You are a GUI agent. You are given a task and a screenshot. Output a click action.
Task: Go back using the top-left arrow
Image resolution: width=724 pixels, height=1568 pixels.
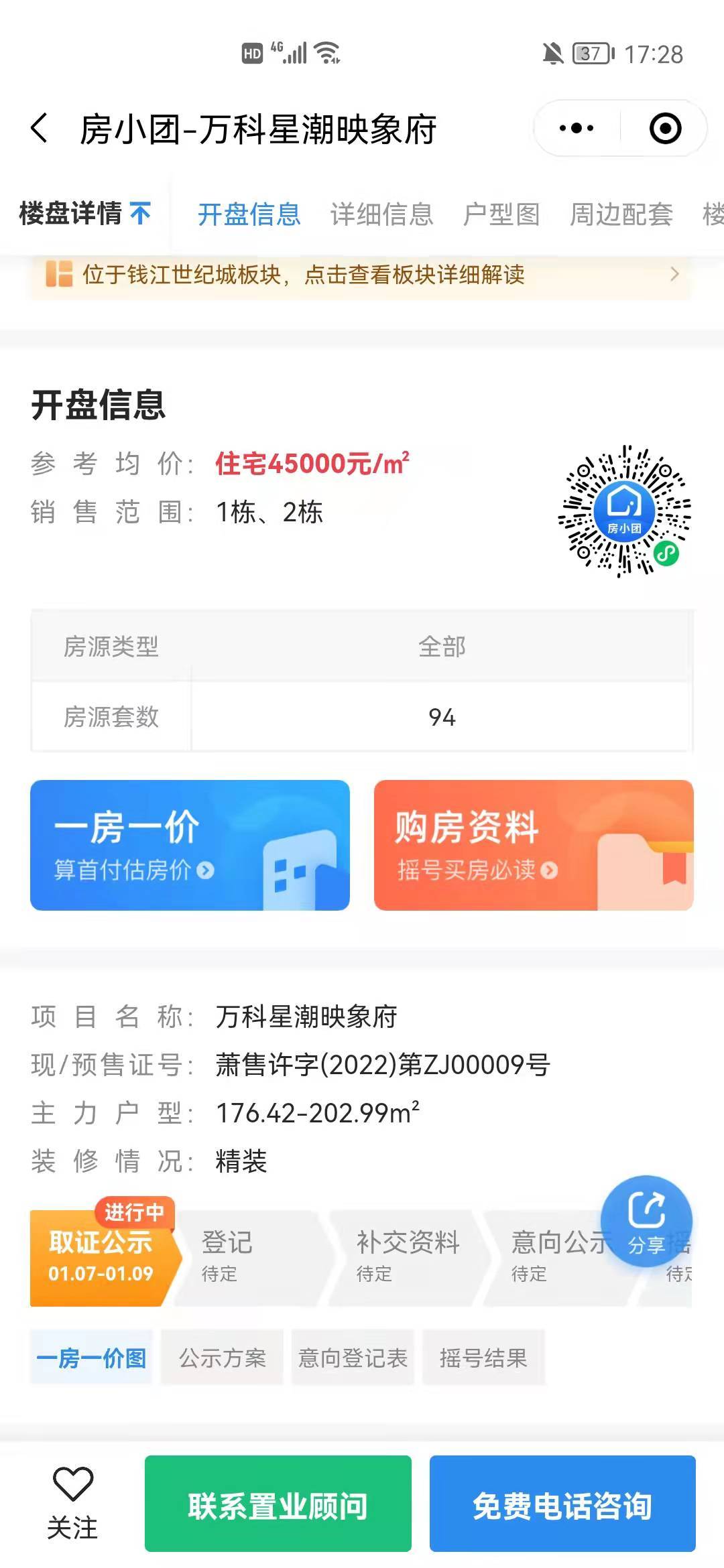click(40, 128)
